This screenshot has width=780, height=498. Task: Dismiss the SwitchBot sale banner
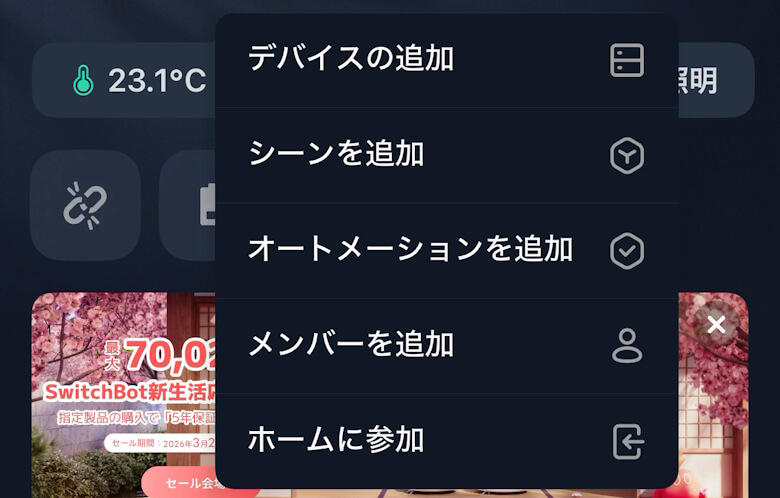[716, 324]
